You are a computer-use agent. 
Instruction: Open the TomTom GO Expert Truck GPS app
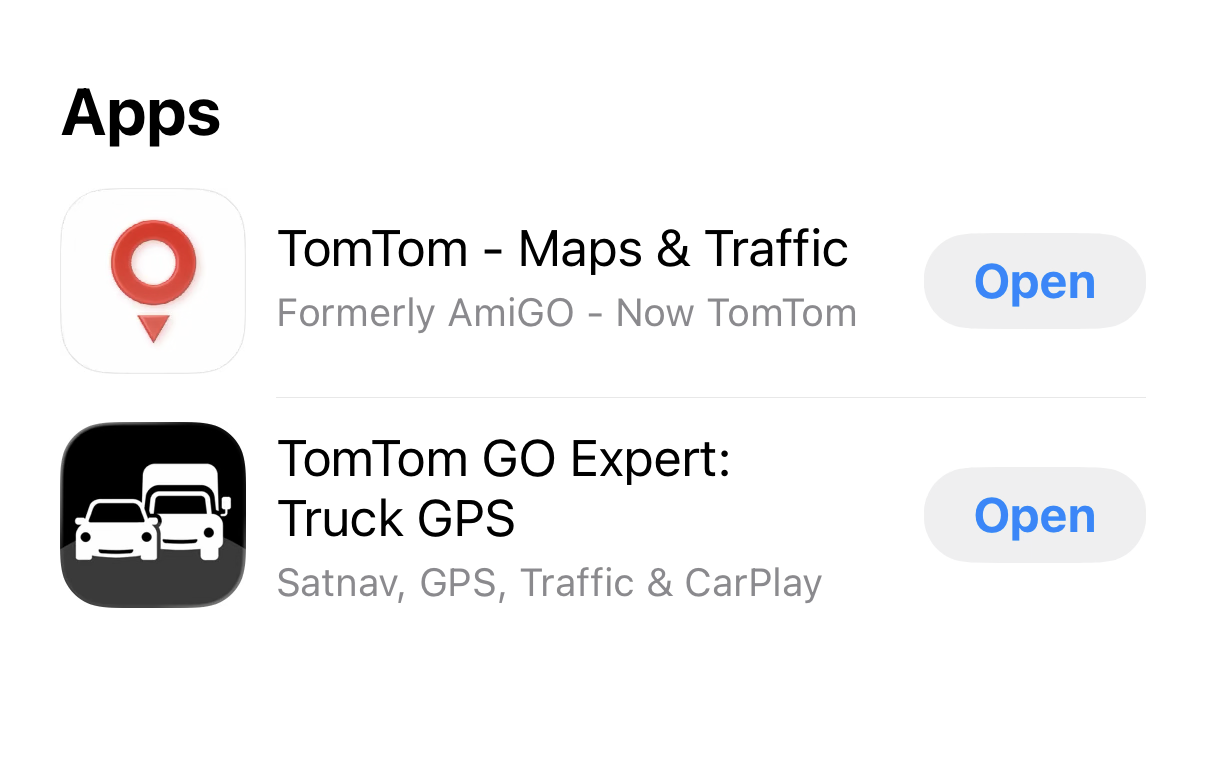tap(1034, 515)
